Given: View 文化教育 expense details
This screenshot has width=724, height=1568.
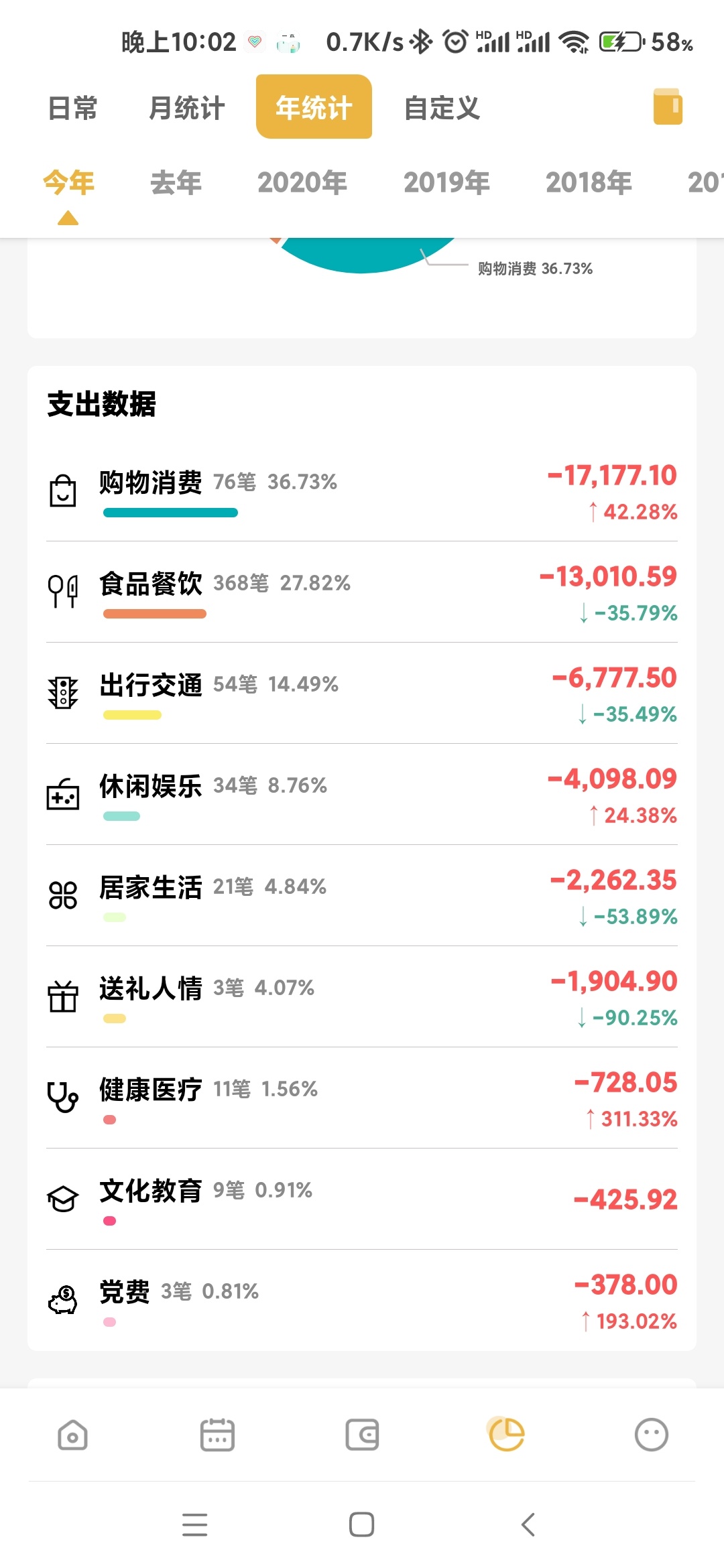Looking at the screenshot, I should [362, 1199].
